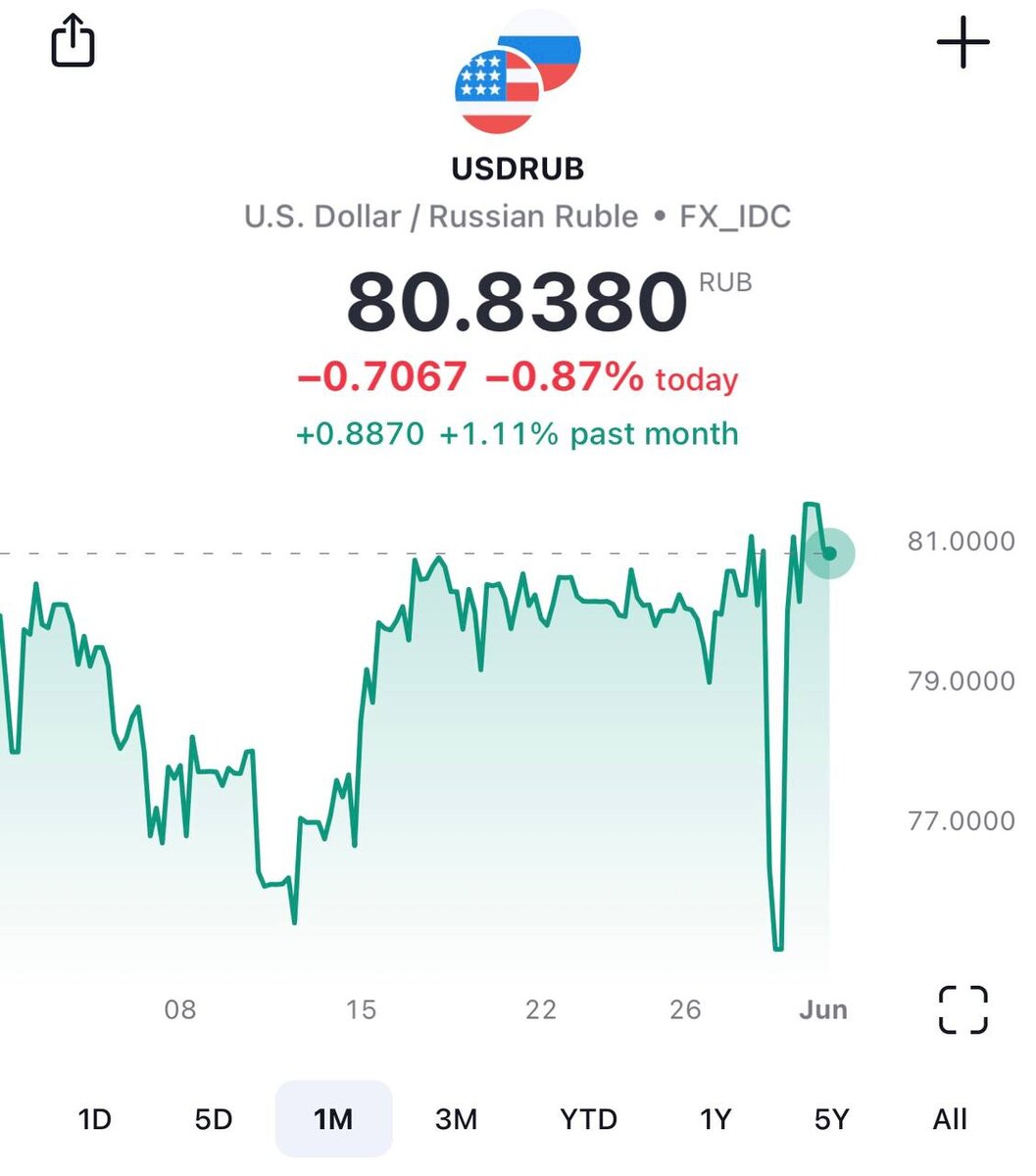Switch to the 1D time range
1036x1176 pixels.
click(95, 1118)
